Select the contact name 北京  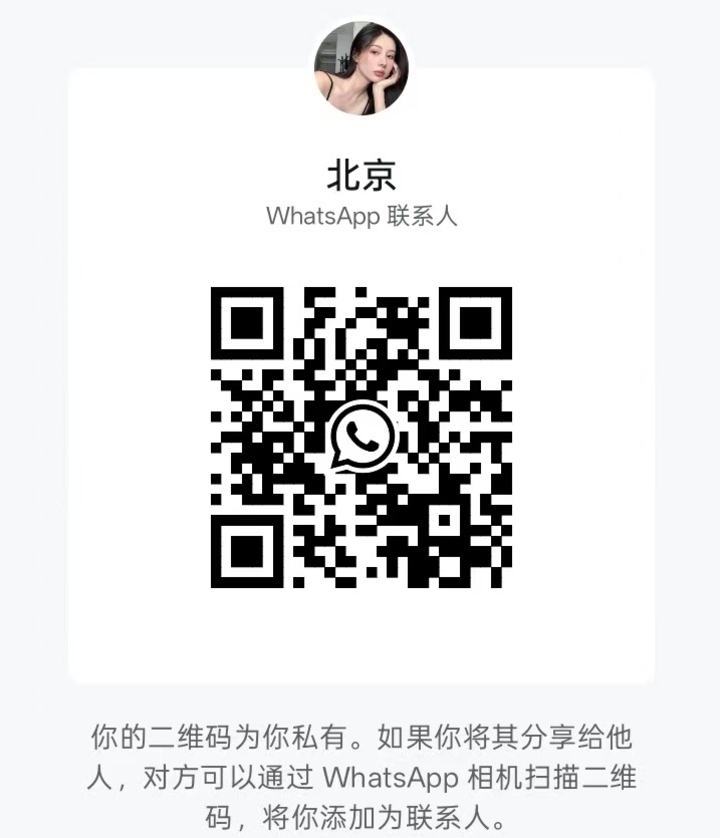point(360,173)
